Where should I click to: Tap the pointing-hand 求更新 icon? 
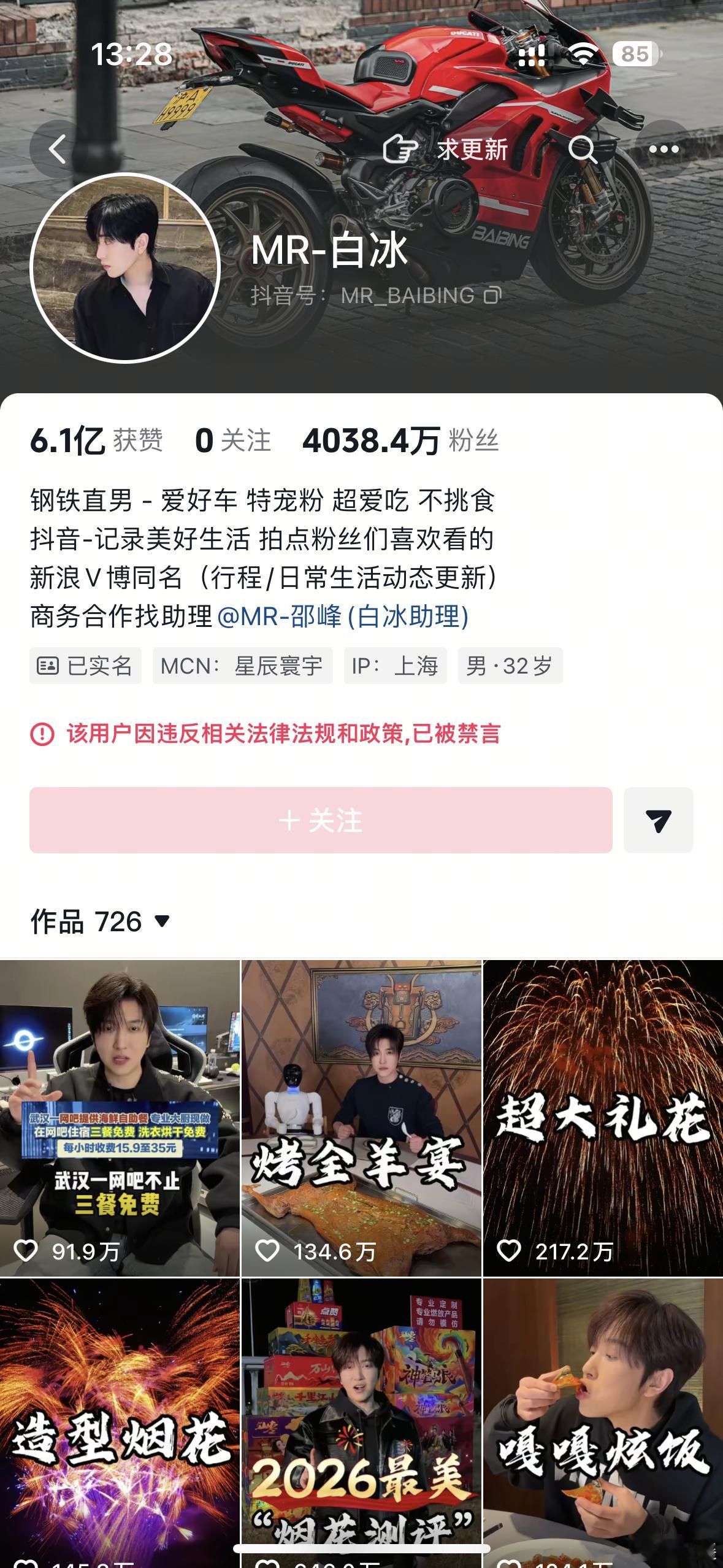(x=403, y=147)
